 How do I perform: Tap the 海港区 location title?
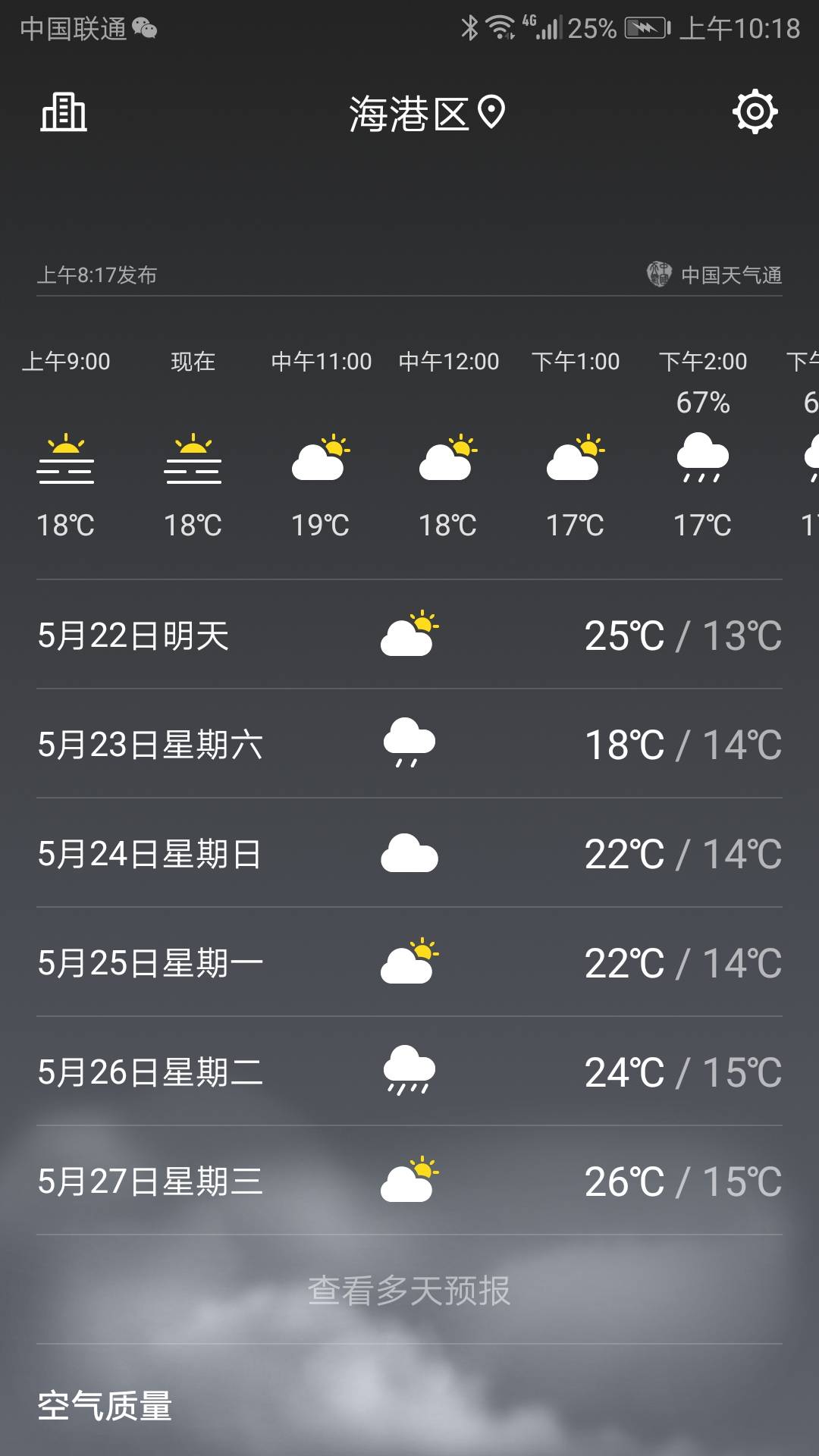pyautogui.click(x=425, y=114)
